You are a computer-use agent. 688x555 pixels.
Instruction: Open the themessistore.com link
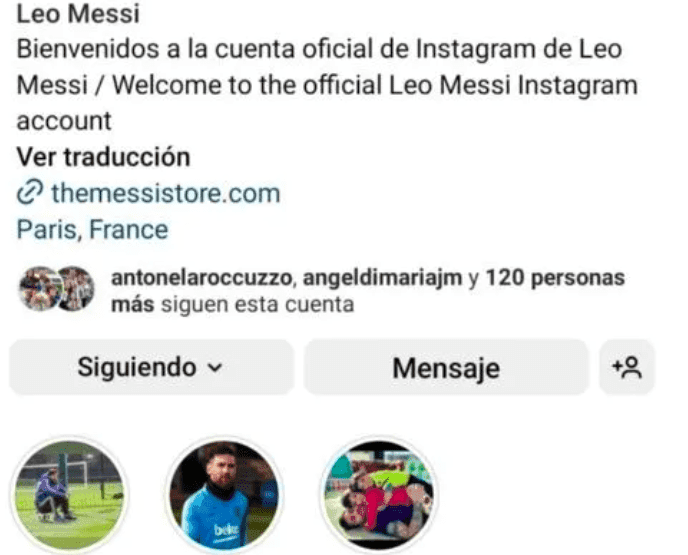tap(165, 193)
